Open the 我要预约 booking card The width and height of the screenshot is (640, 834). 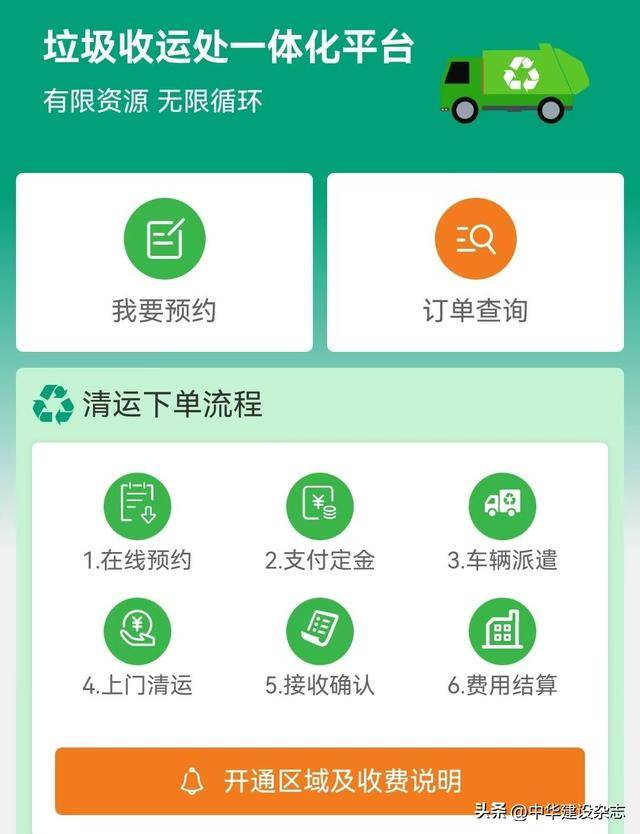coord(164,262)
